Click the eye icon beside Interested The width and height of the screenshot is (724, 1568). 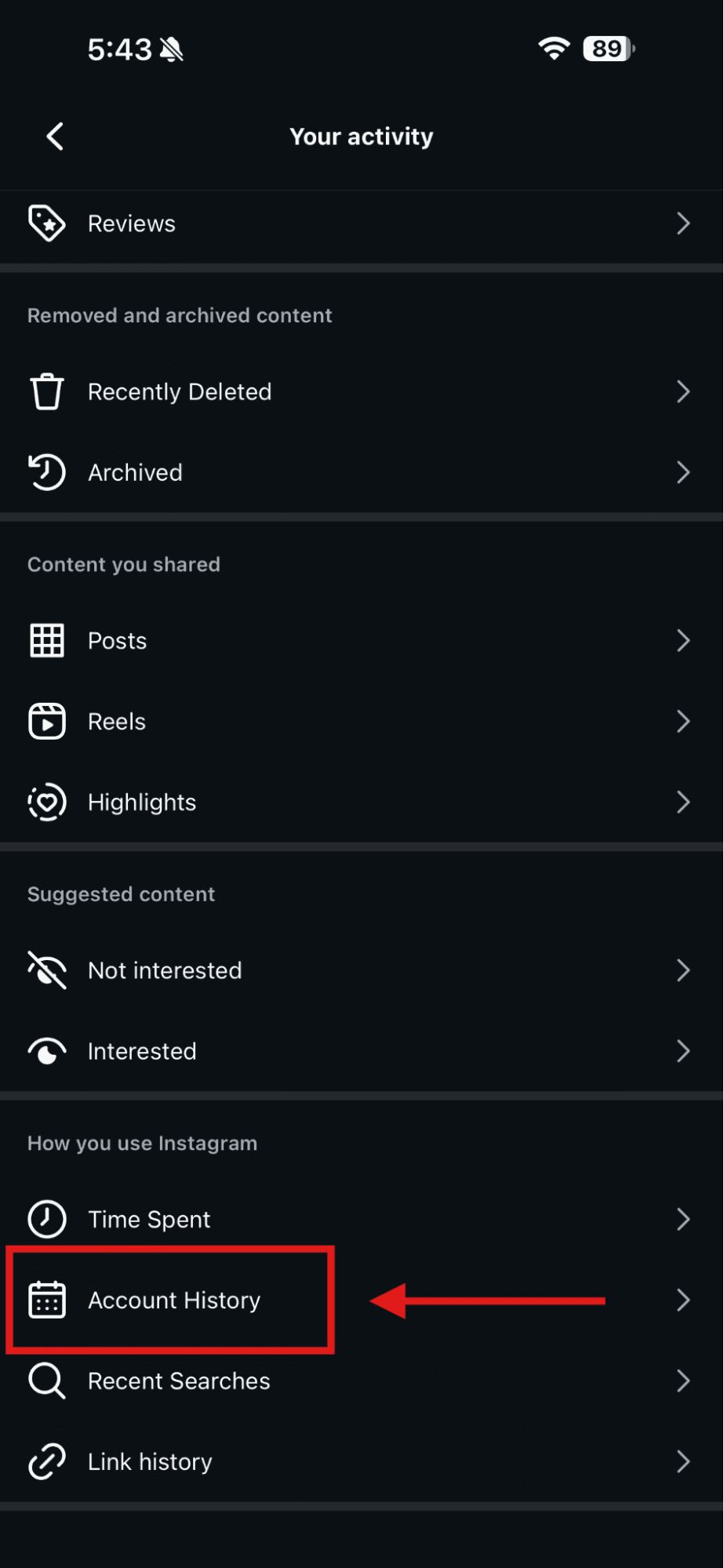tap(46, 1051)
